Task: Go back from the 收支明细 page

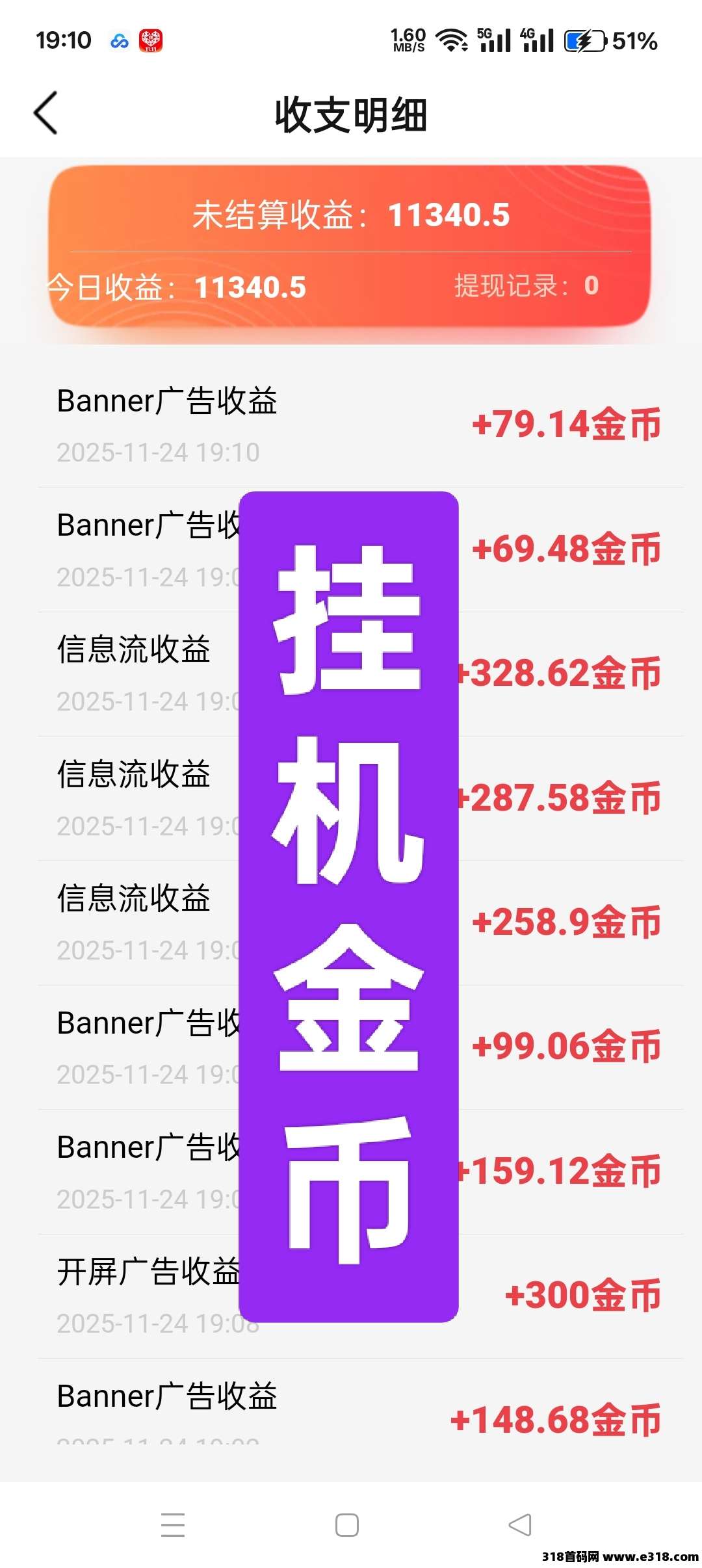Action: pyautogui.click(x=45, y=113)
